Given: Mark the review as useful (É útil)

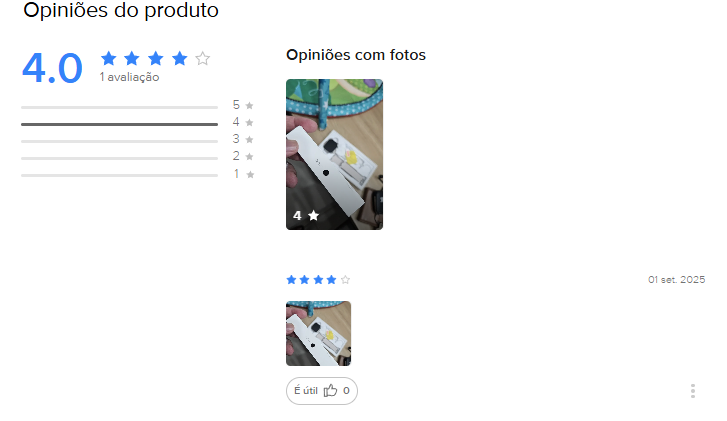Looking at the screenshot, I should click(321, 391).
